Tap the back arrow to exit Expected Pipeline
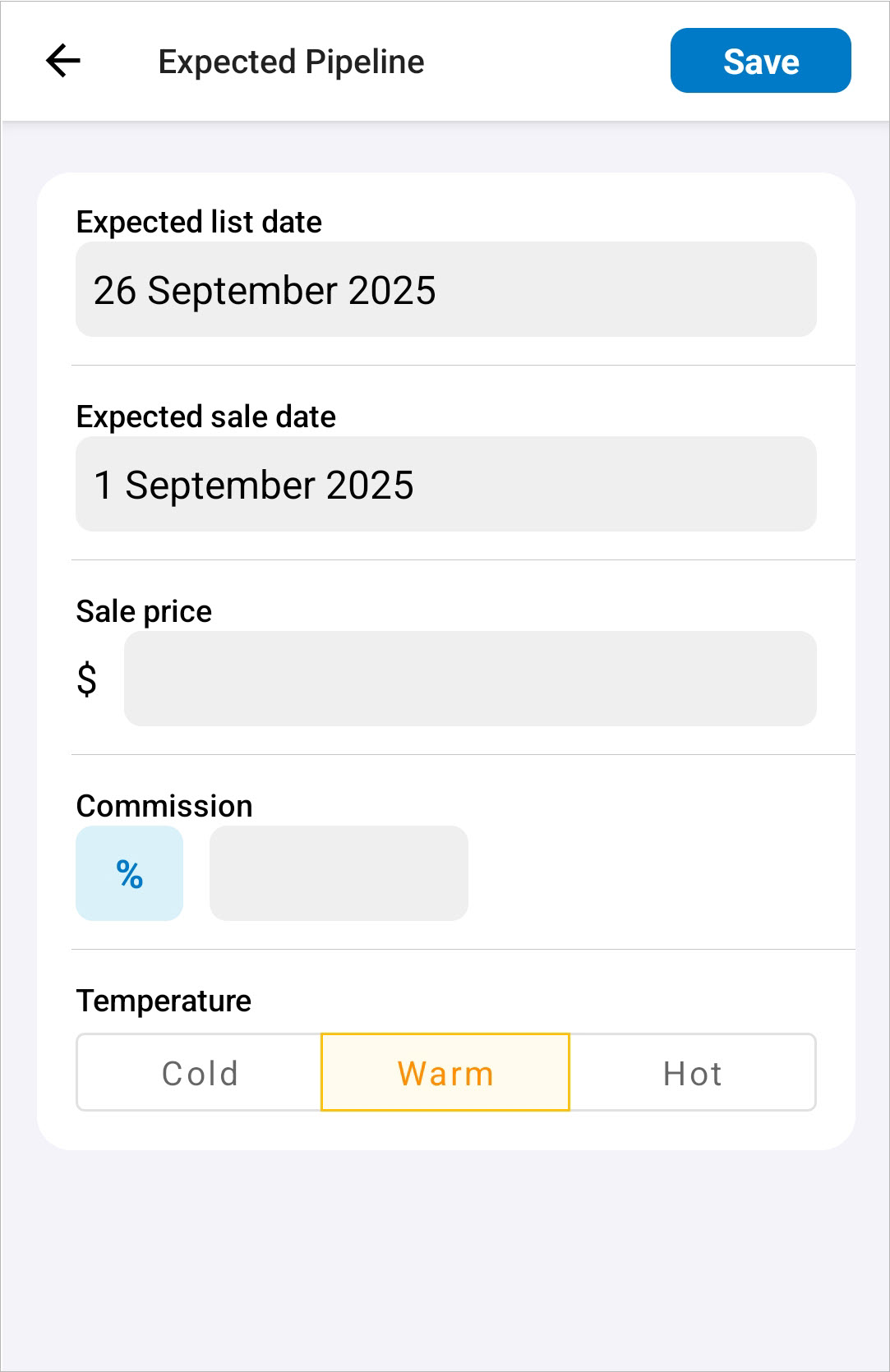This screenshot has width=890, height=1372. 62,60
